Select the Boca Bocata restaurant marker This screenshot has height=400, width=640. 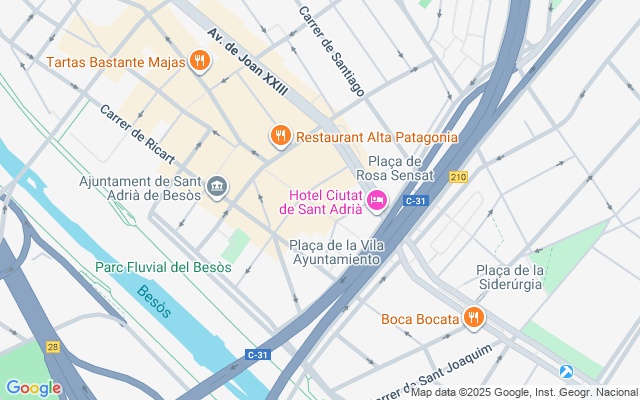pos(474,319)
